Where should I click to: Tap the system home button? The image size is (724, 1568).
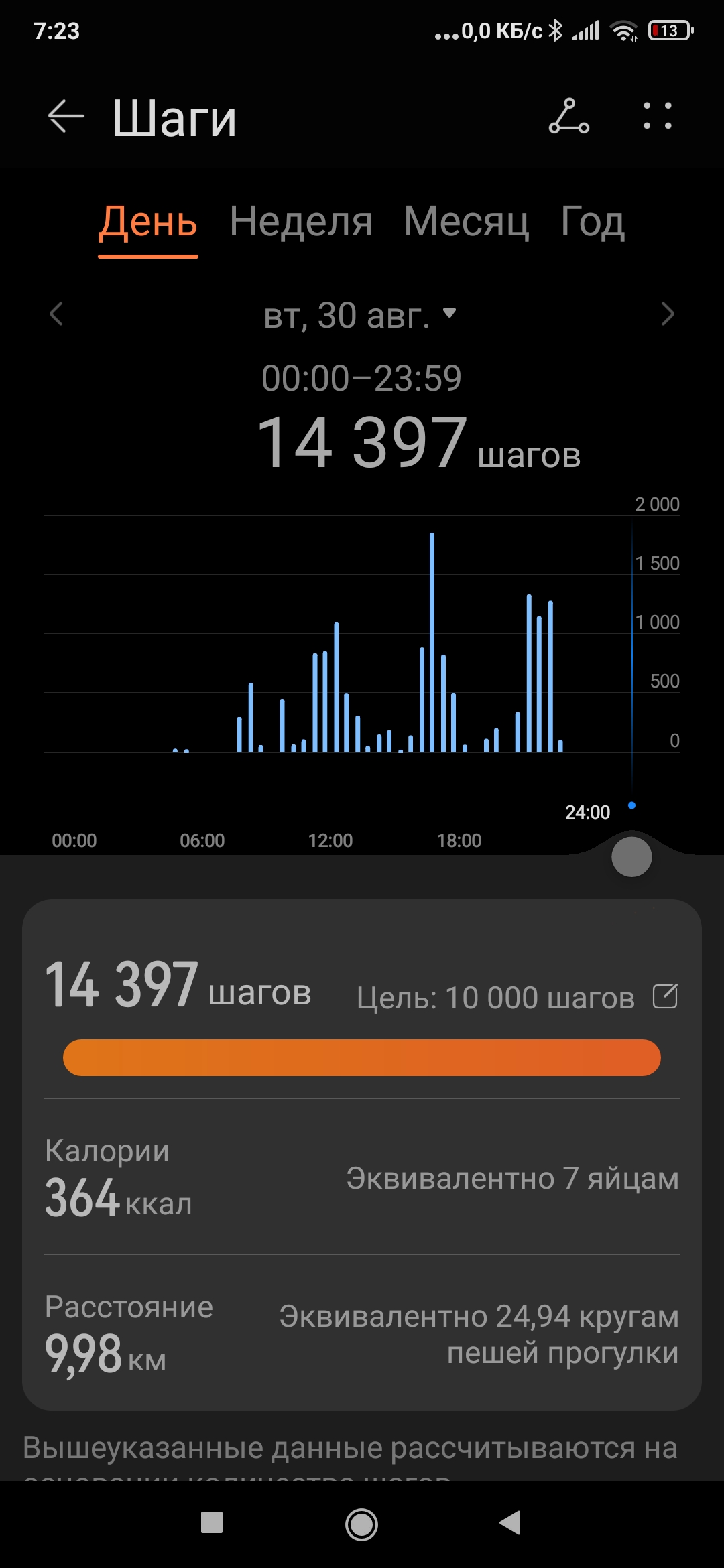pyautogui.click(x=361, y=1524)
